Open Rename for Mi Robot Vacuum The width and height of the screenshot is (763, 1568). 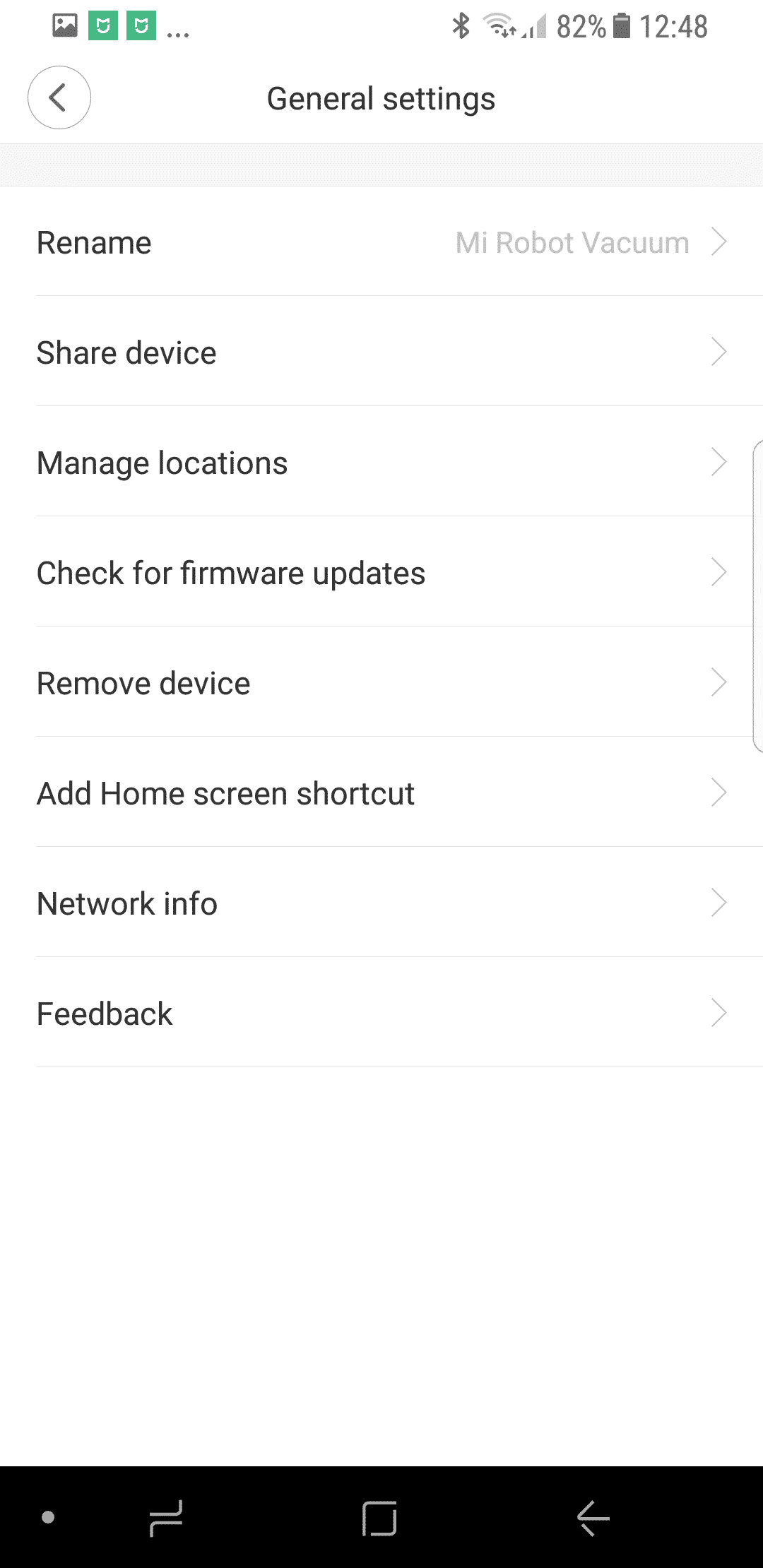pos(381,242)
